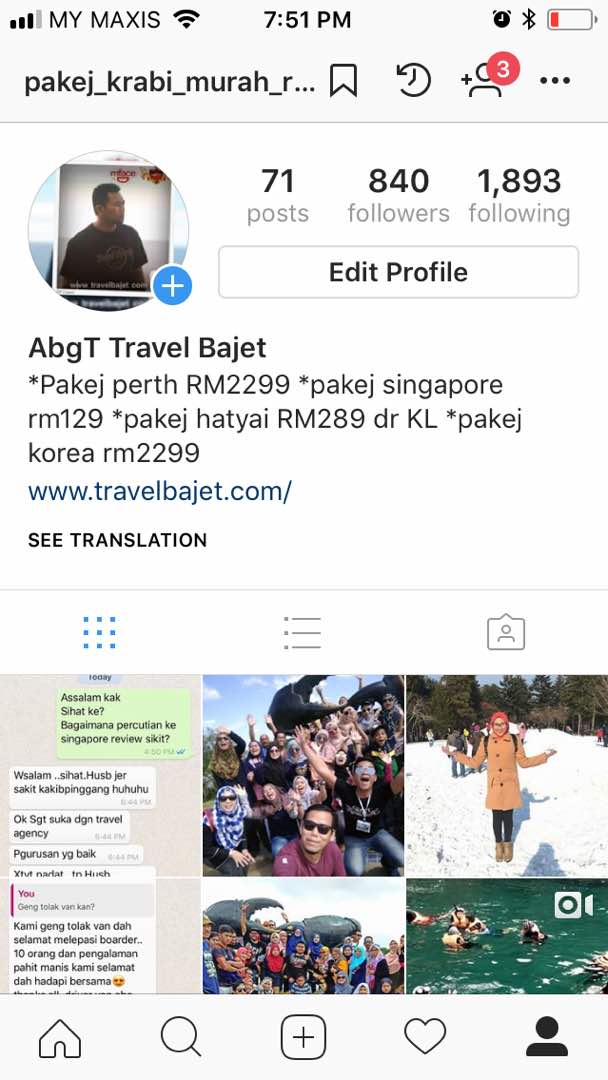Open the WhatsApp Singapore review post
The height and width of the screenshot is (1080, 608).
click(100, 775)
